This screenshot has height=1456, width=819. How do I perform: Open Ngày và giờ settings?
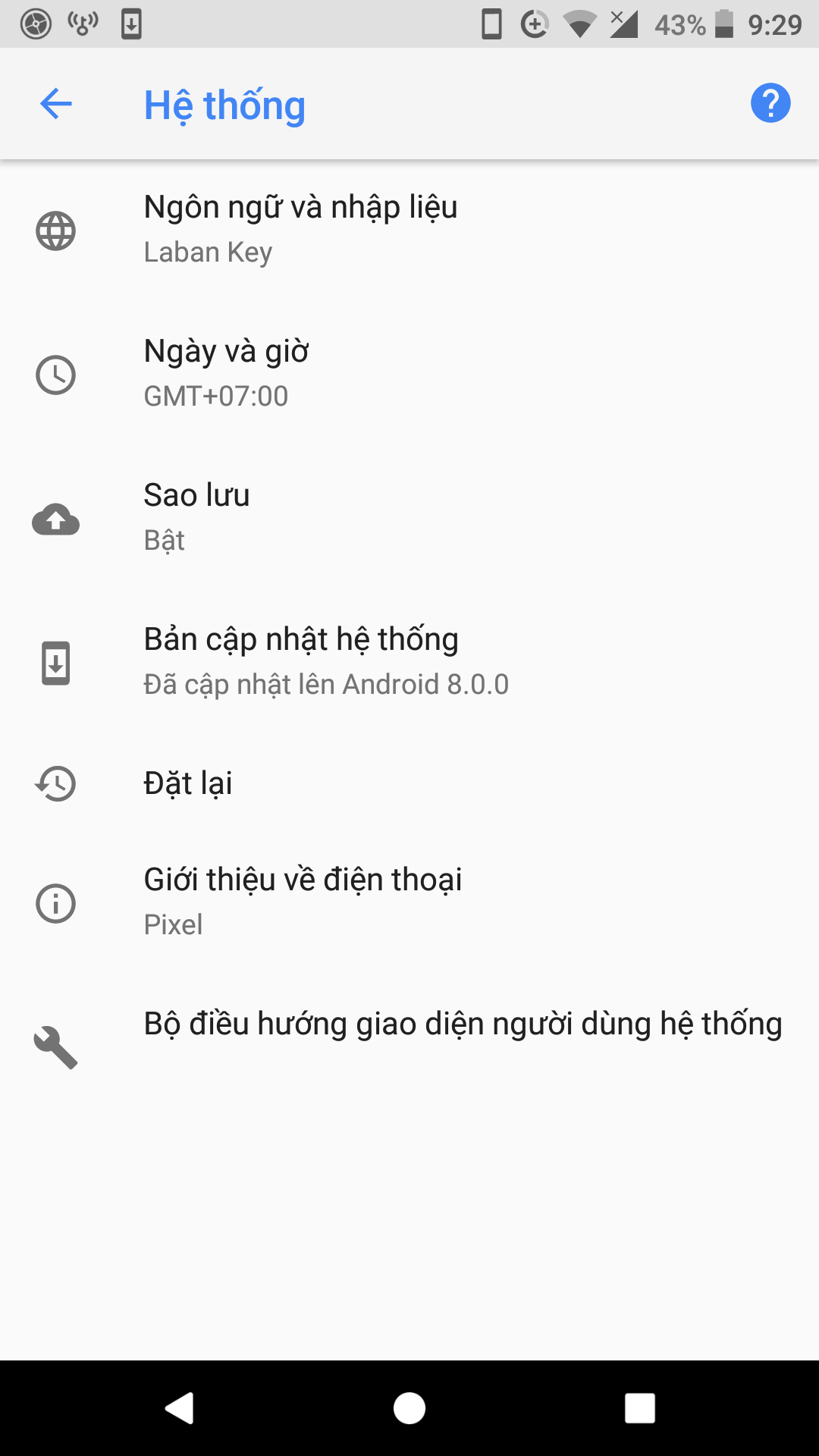pos(226,373)
